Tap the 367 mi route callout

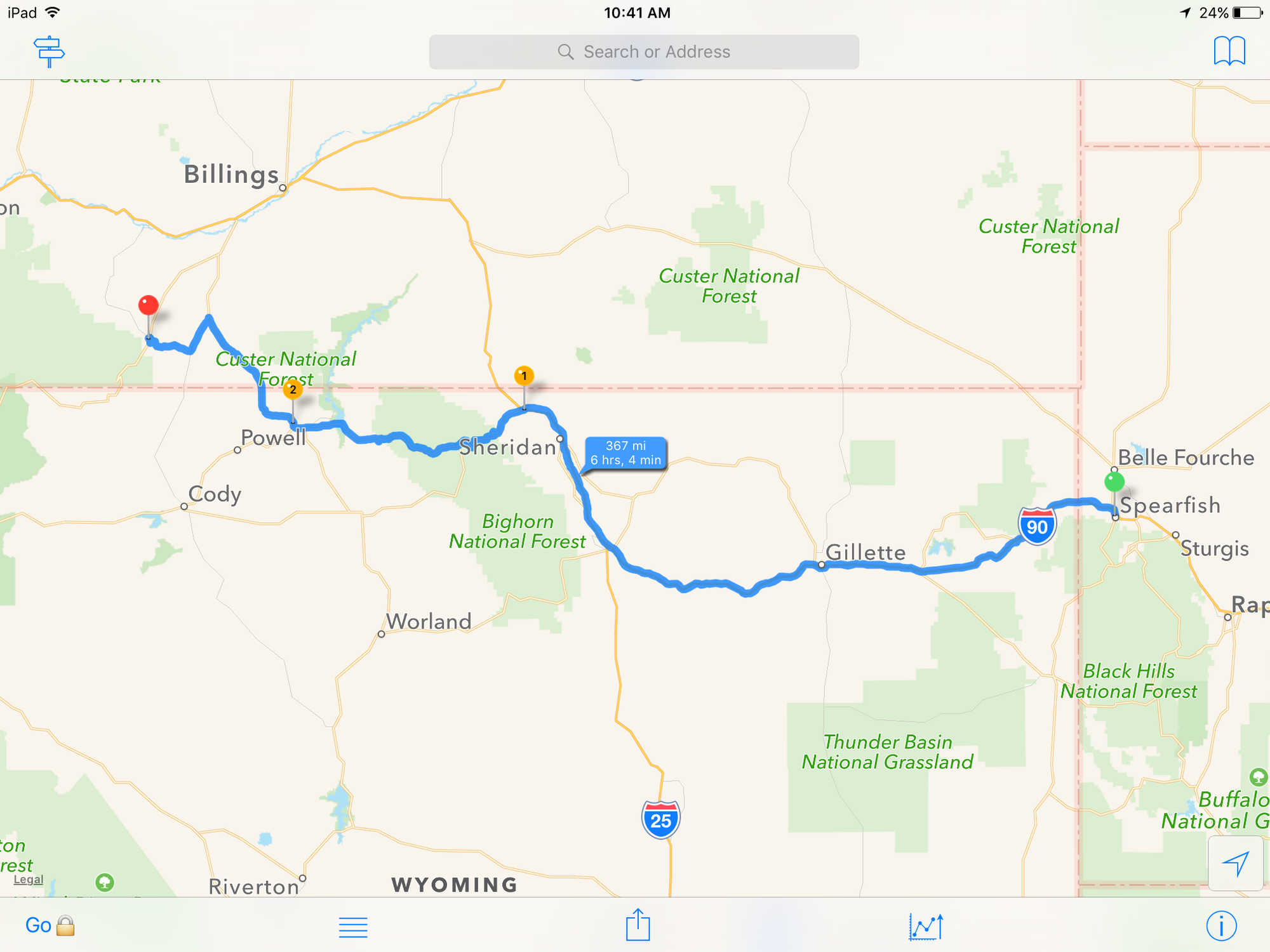tap(625, 453)
